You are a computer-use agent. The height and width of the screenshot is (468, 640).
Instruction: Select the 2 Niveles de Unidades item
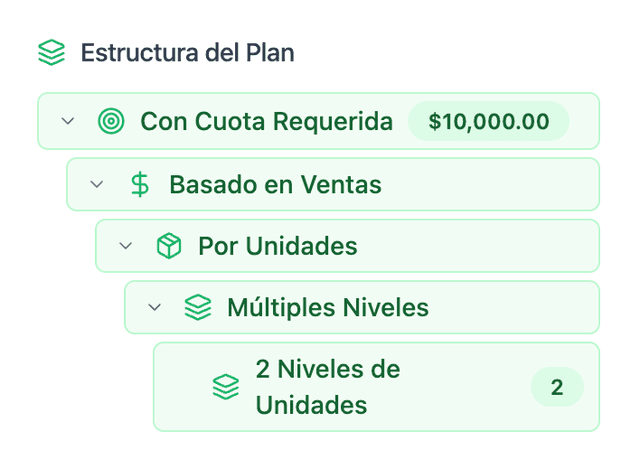[327, 387]
